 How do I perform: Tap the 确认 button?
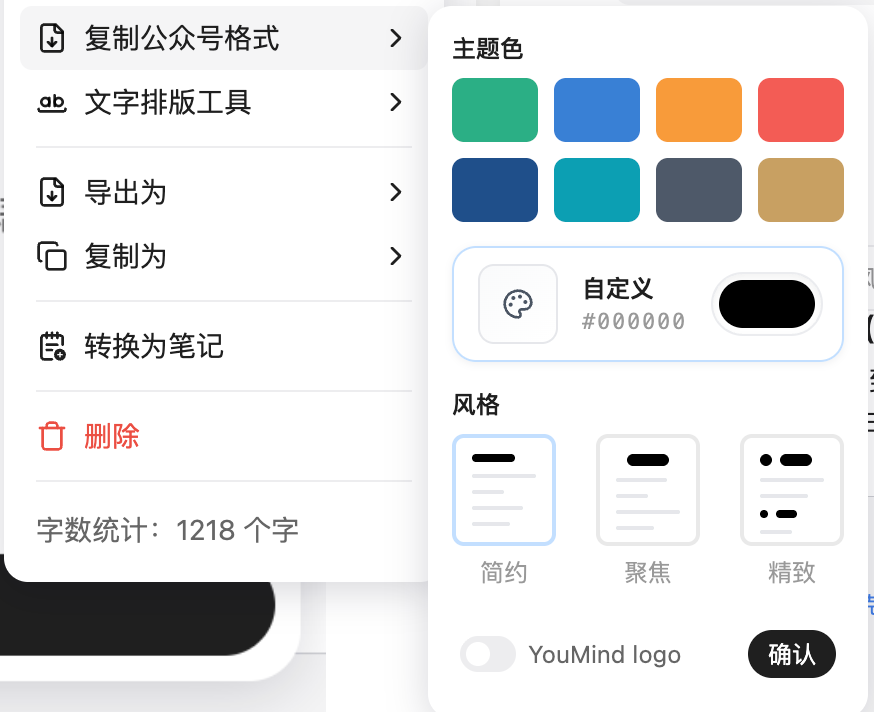point(791,654)
